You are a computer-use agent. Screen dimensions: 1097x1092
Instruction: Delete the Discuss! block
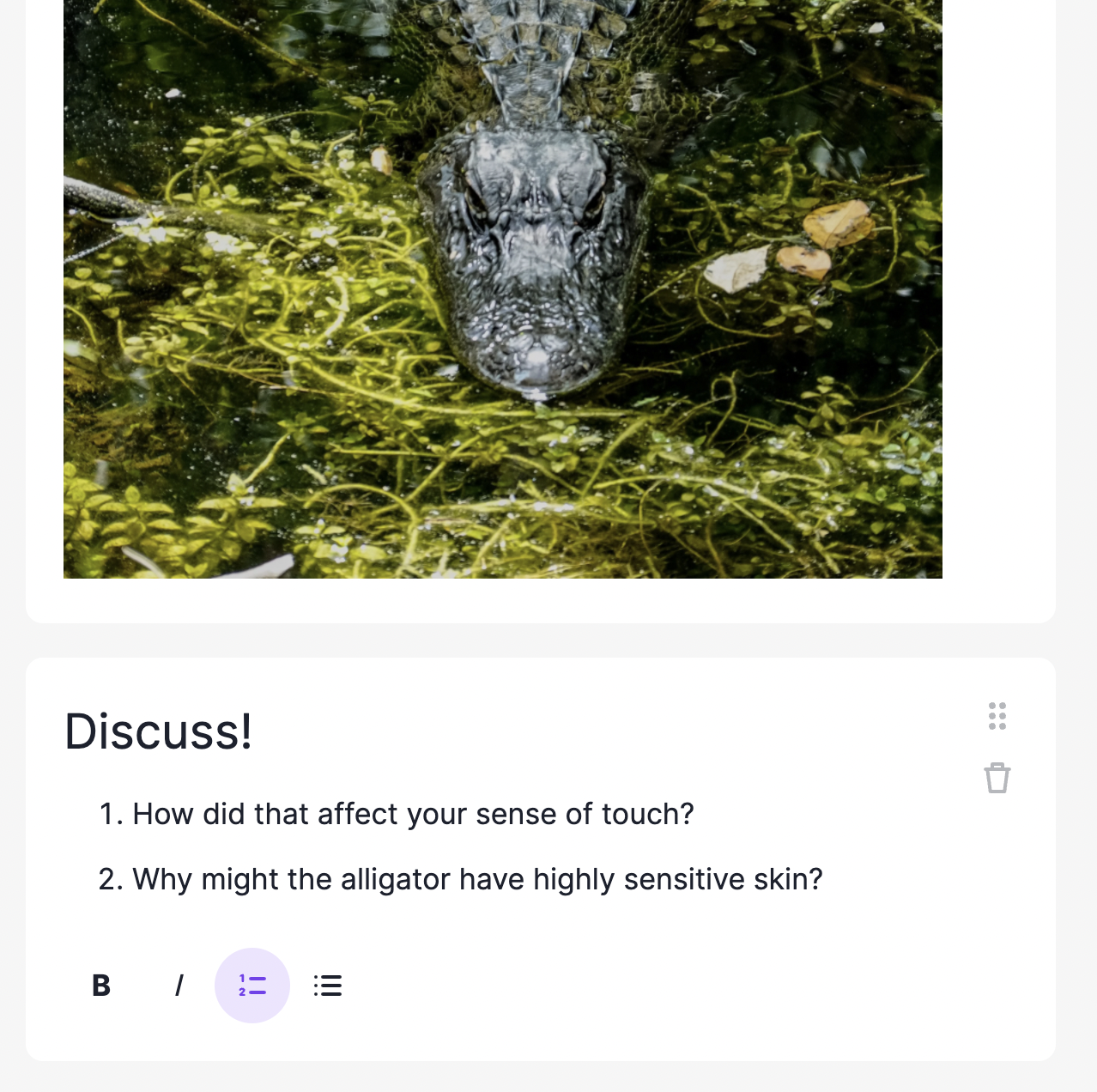pyautogui.click(x=997, y=778)
